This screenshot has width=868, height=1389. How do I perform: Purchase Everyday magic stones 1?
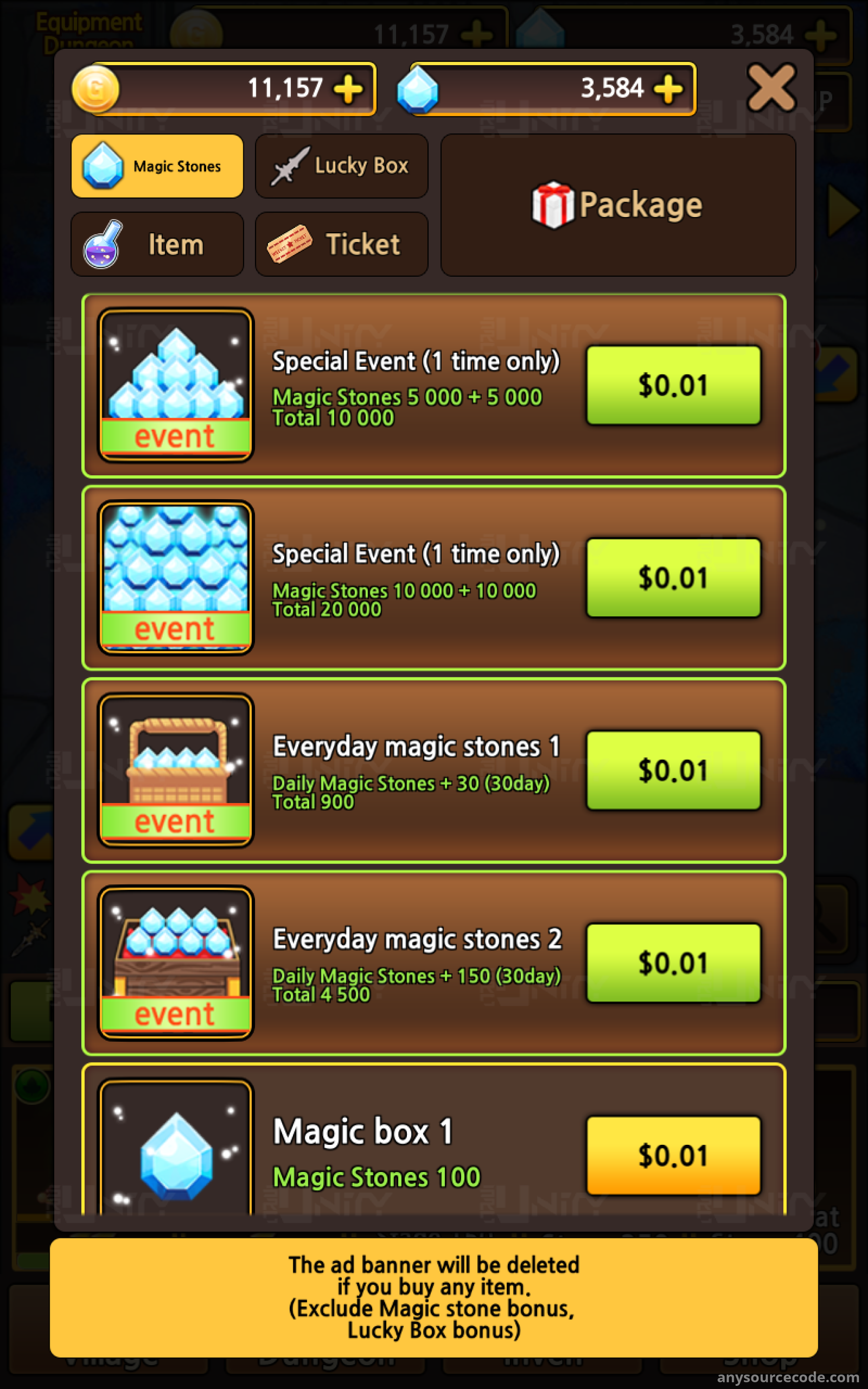[x=673, y=770]
